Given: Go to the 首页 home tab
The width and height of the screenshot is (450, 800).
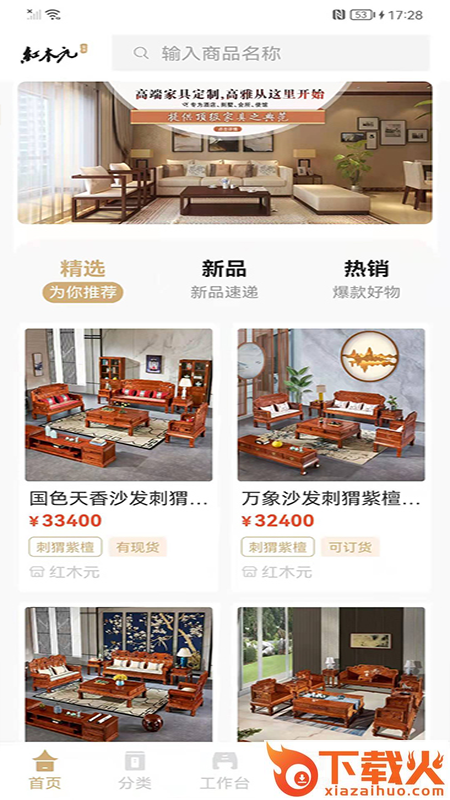Looking at the screenshot, I should (46, 769).
